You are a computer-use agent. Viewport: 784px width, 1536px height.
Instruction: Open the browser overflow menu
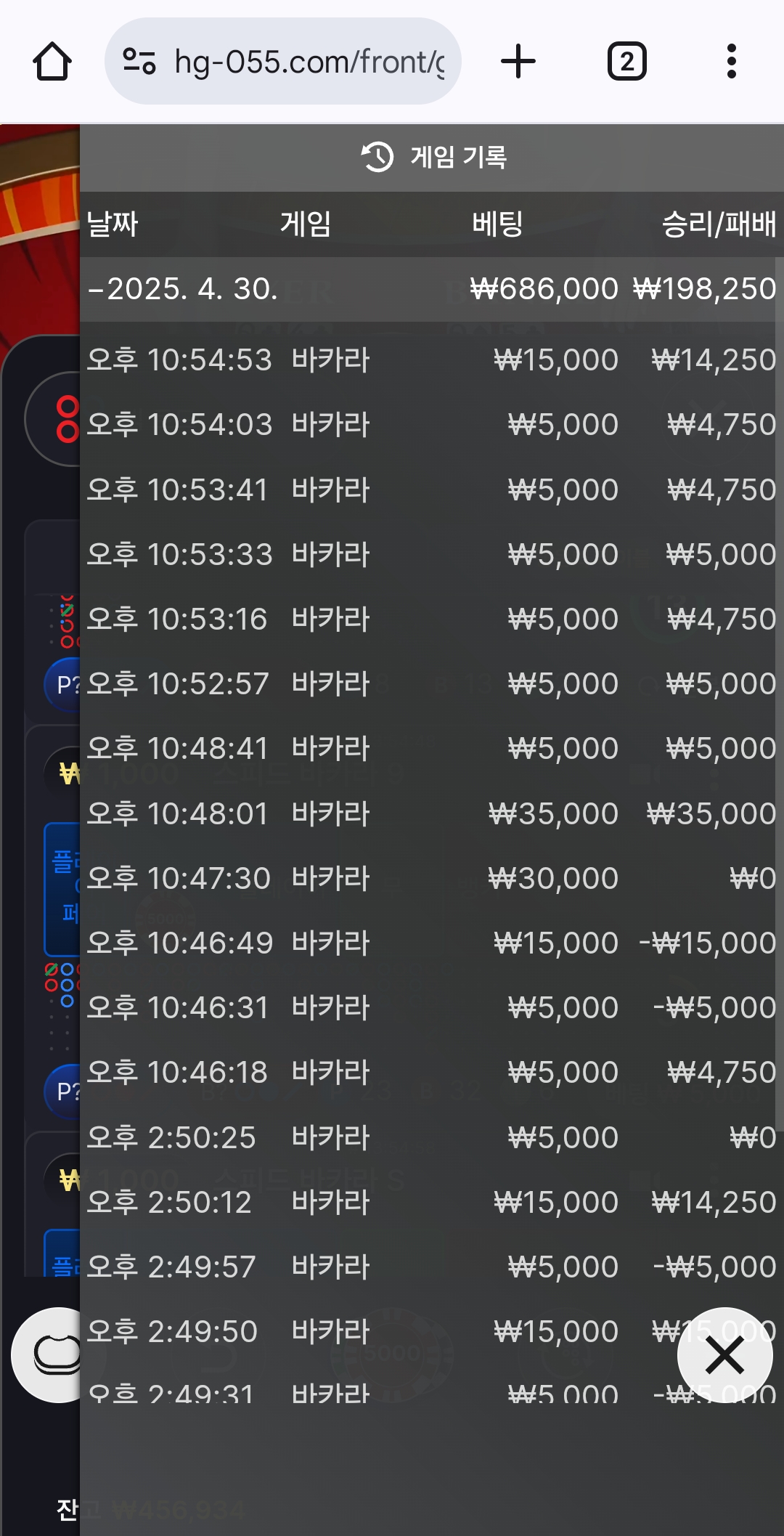click(732, 62)
